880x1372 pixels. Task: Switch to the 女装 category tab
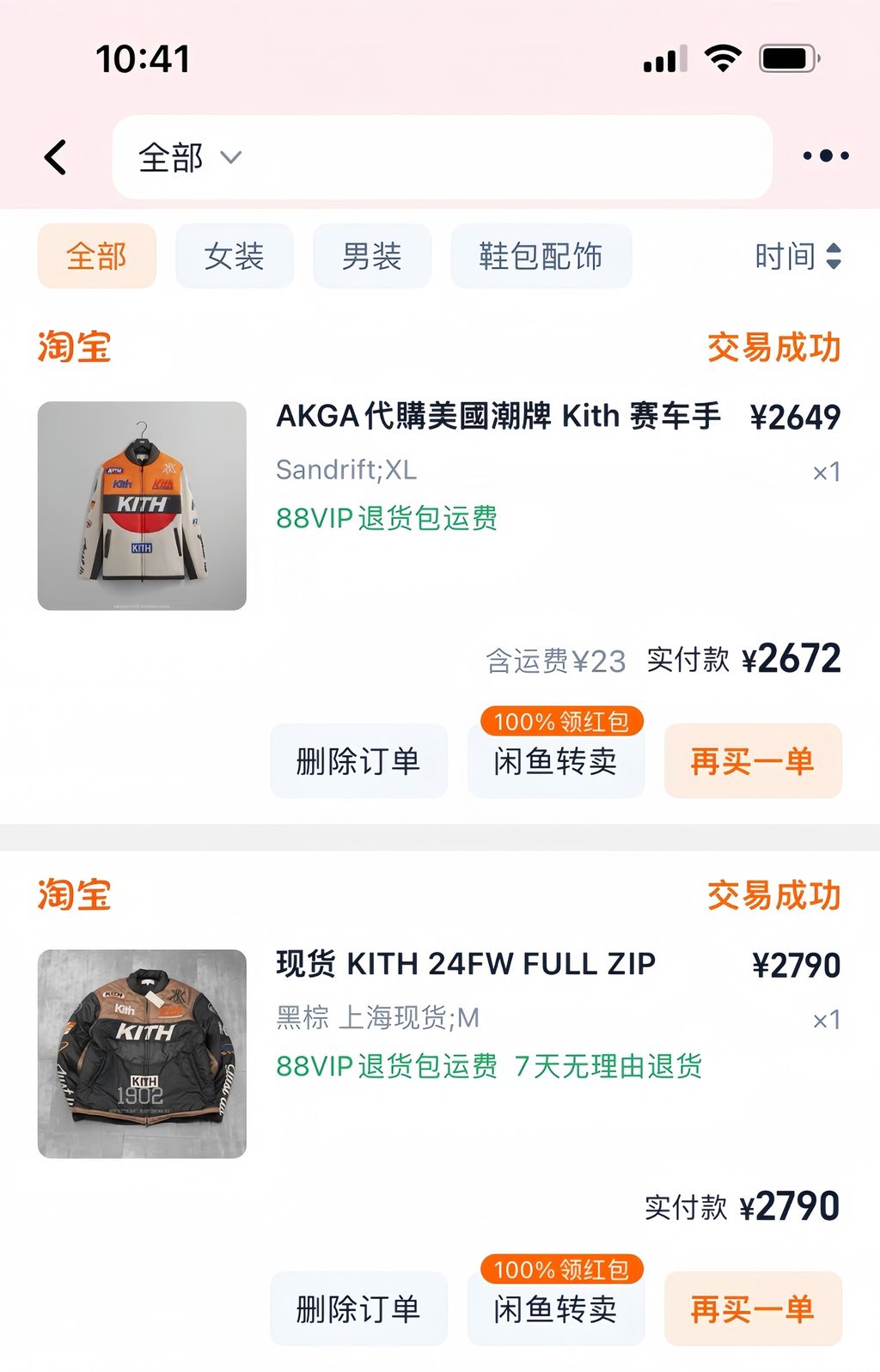(234, 255)
